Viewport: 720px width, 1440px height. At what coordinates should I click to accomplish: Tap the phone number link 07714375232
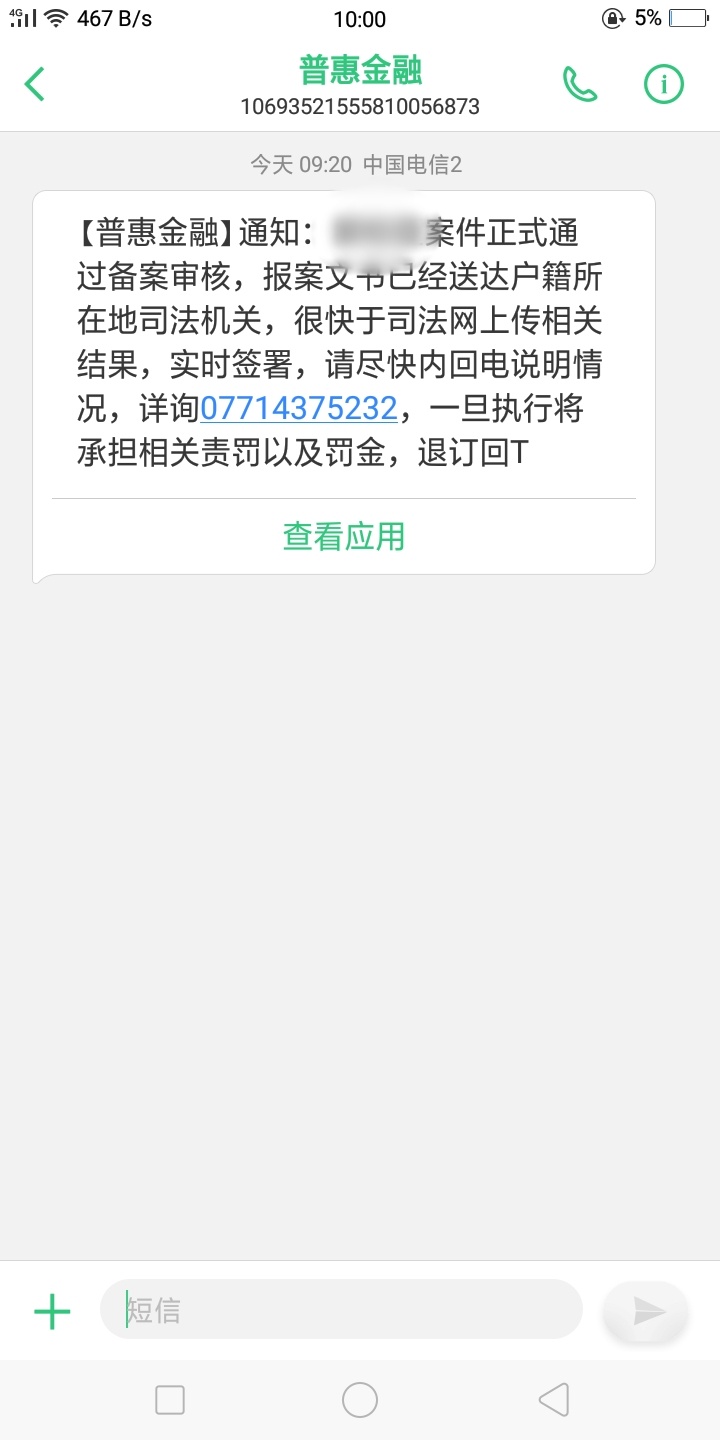click(x=299, y=409)
